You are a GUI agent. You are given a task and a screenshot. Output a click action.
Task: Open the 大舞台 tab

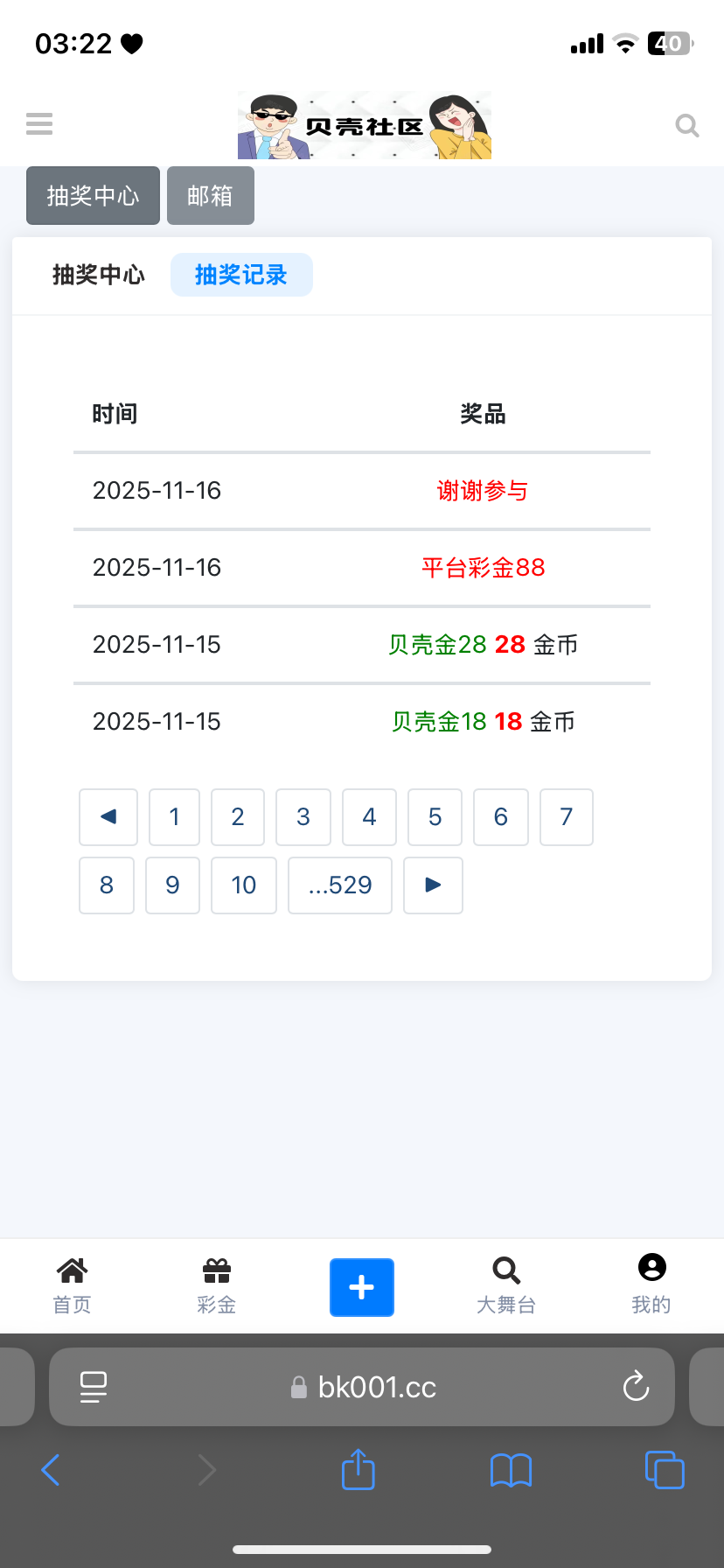pos(506,1284)
